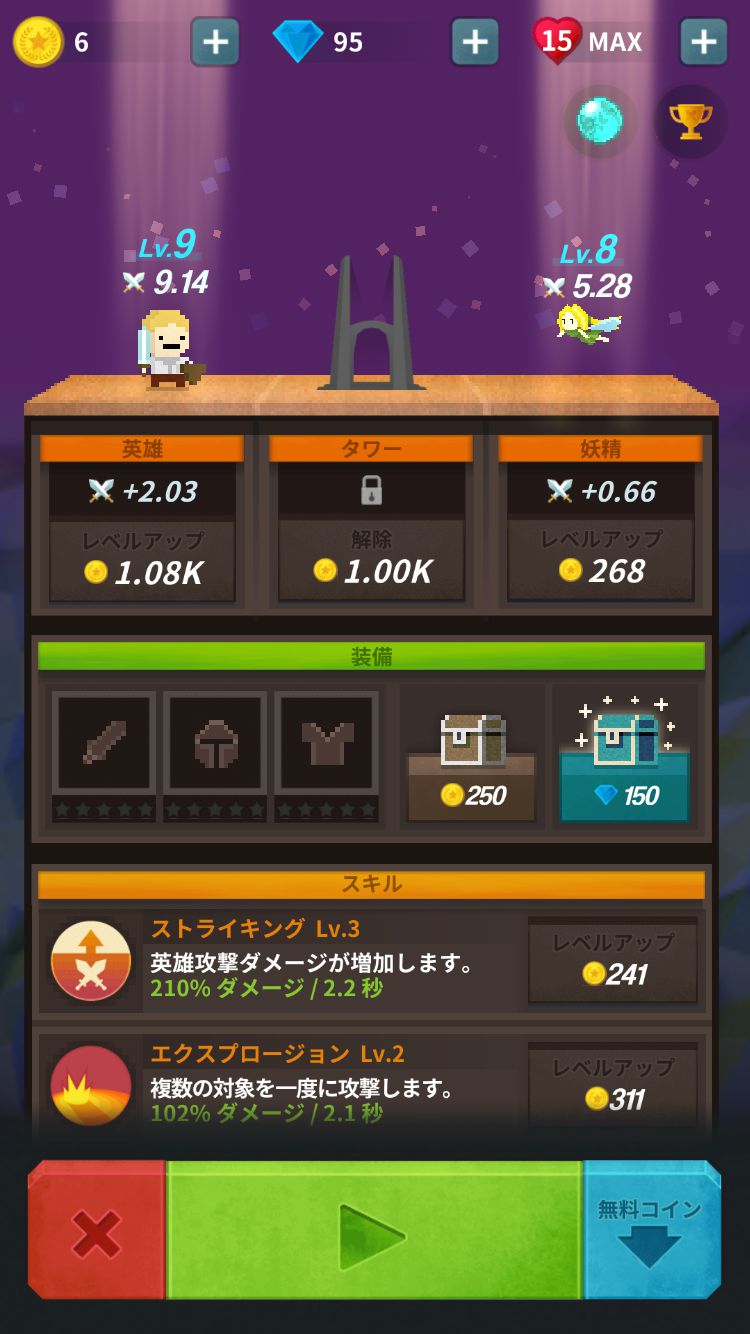Select the sword equipment slot

coord(104,743)
